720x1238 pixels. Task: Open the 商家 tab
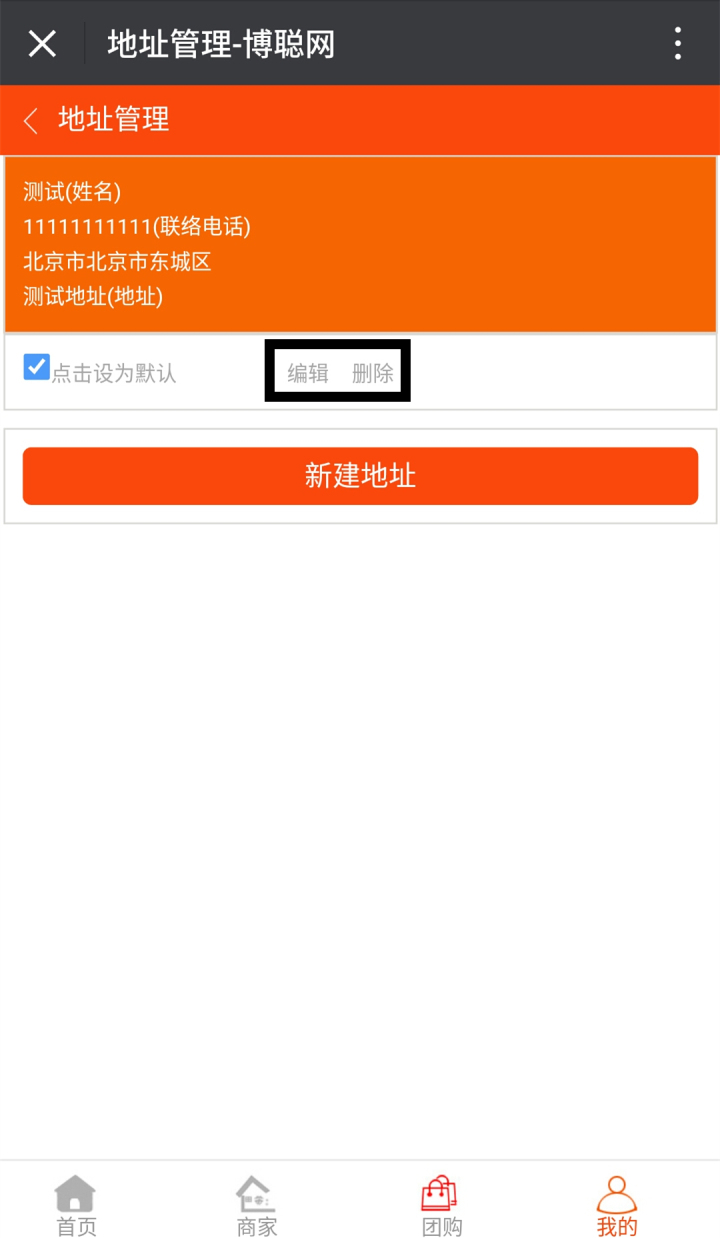pos(257,1205)
